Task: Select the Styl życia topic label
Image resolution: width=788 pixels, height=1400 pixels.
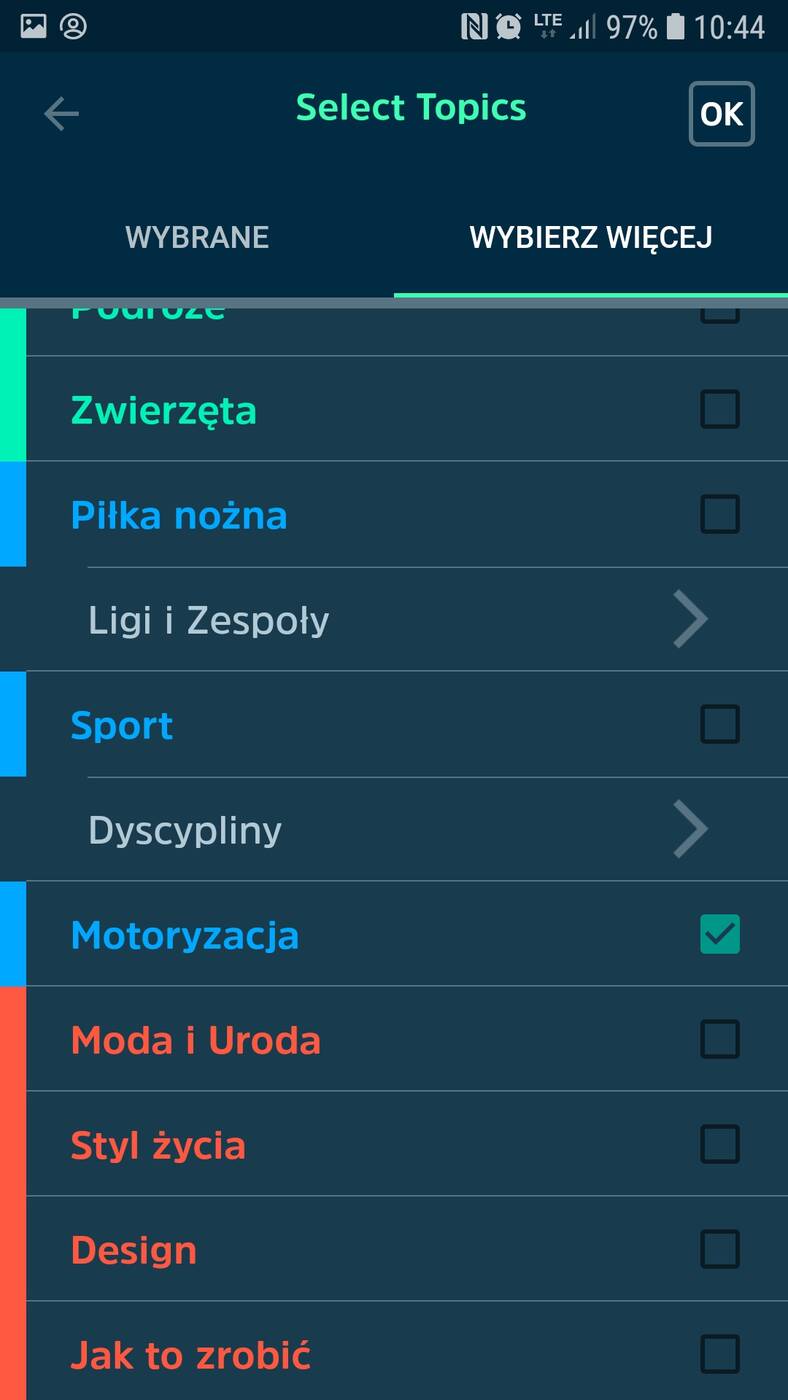Action: coord(158,1145)
